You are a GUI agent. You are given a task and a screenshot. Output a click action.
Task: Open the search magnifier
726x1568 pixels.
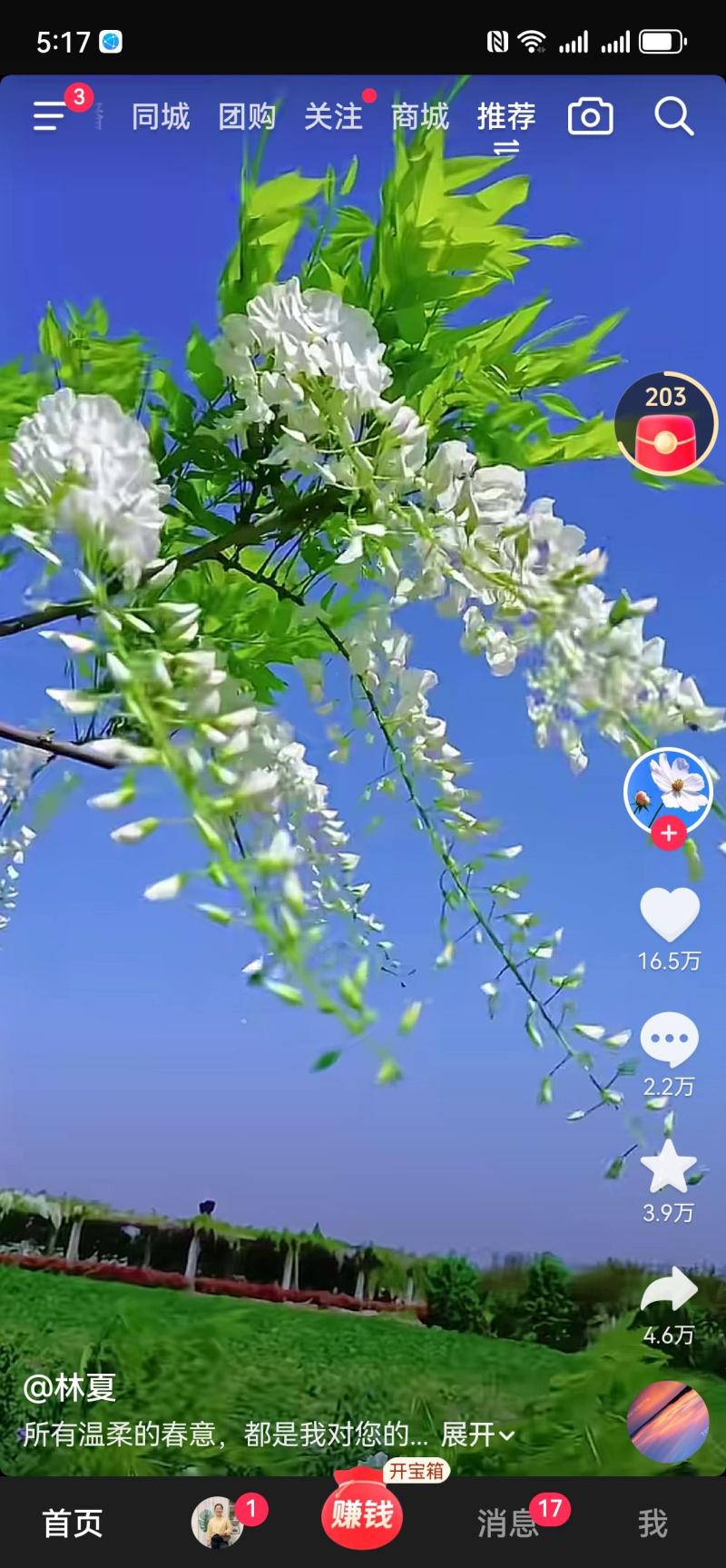673,116
